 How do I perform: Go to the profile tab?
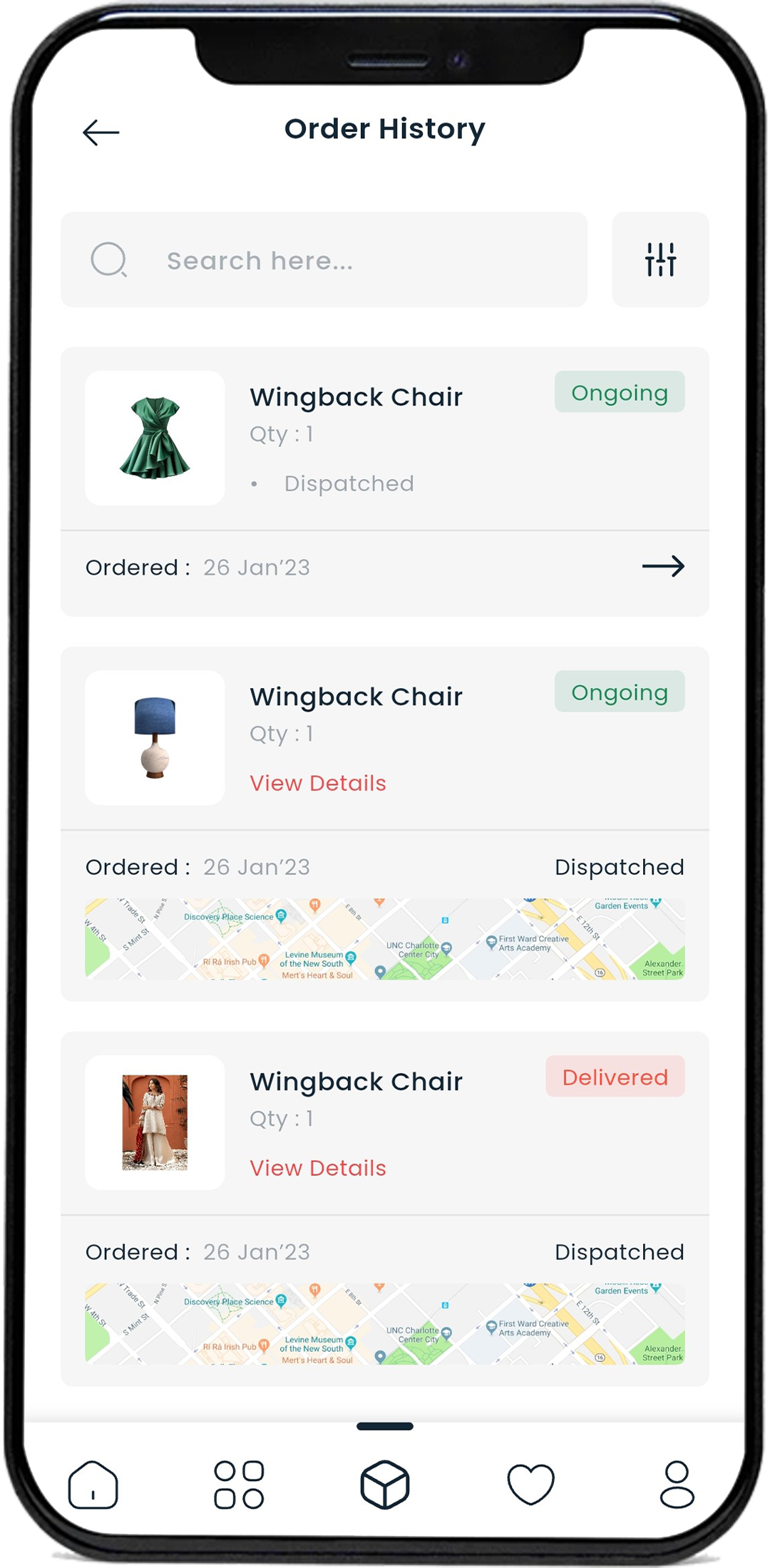[x=677, y=1485]
